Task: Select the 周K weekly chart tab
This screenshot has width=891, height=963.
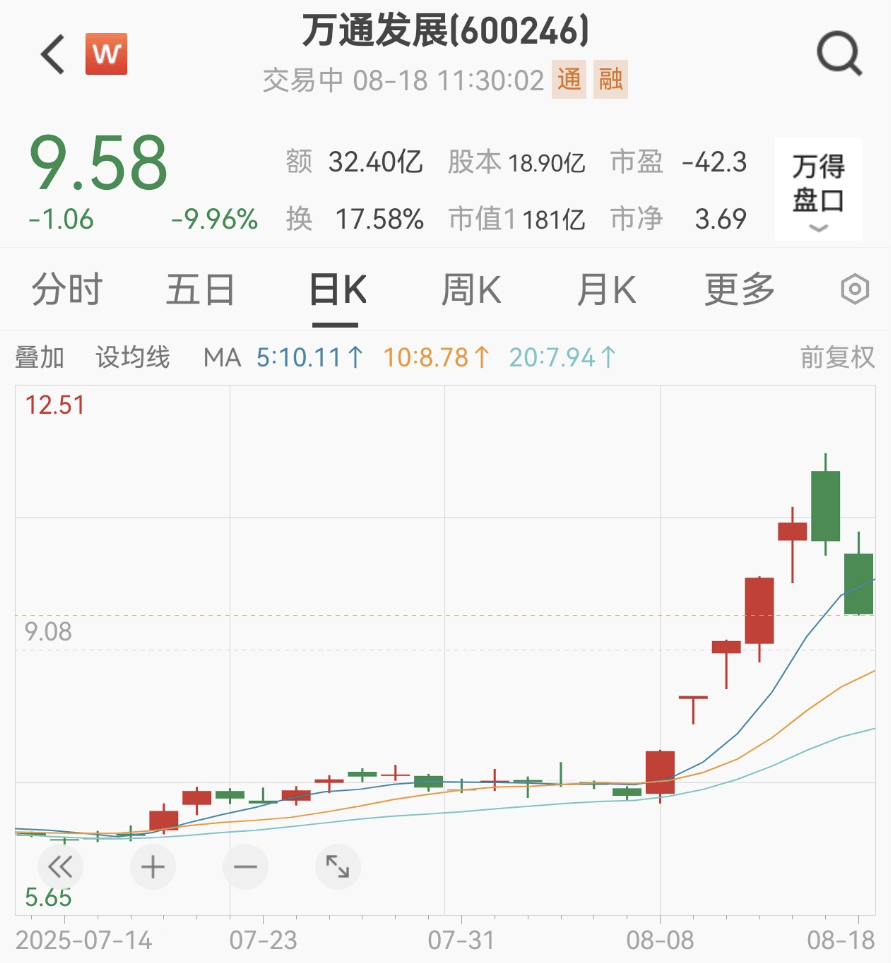Action: tap(470, 289)
